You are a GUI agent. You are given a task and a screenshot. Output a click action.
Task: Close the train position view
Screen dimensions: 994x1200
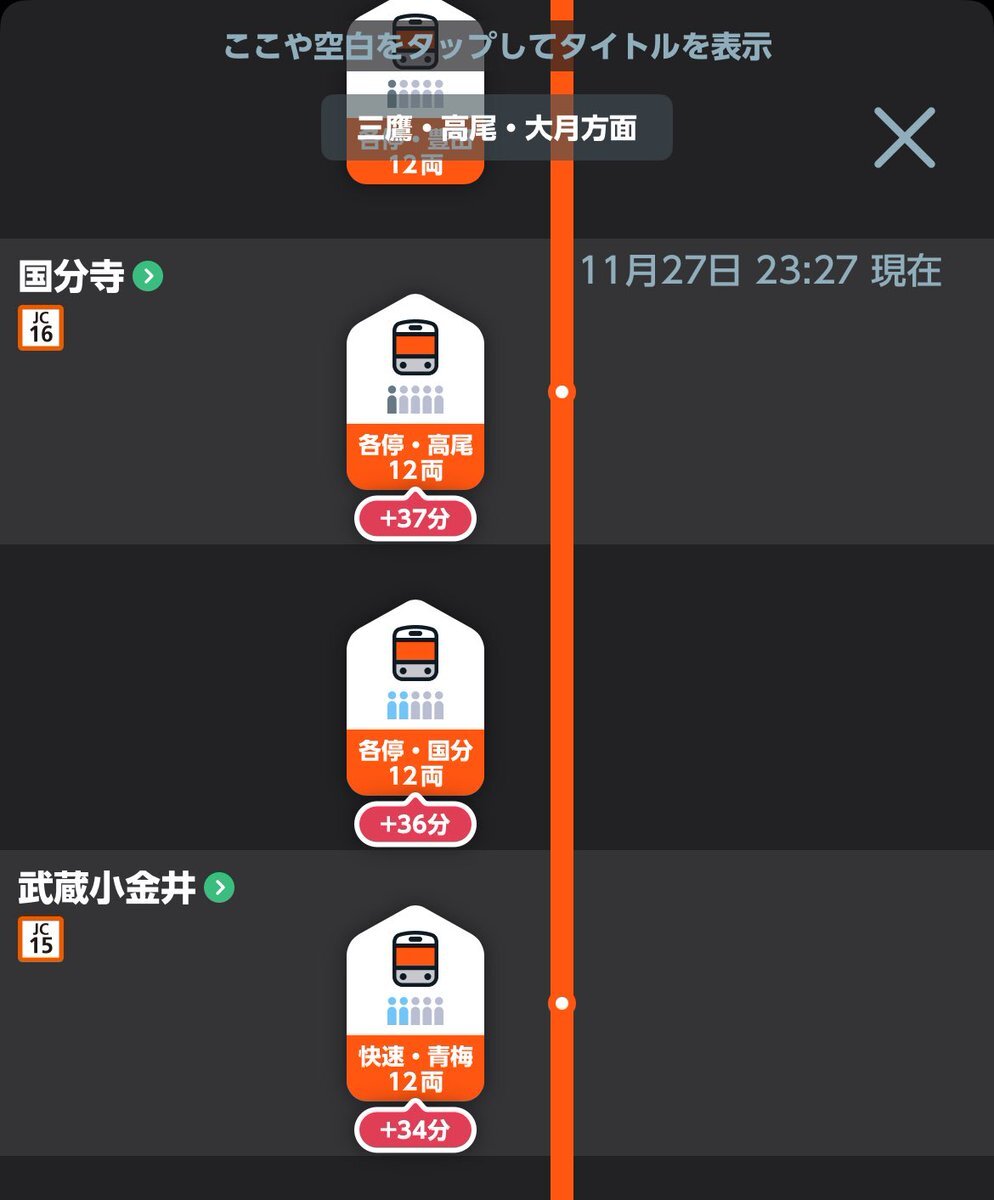pos(904,137)
